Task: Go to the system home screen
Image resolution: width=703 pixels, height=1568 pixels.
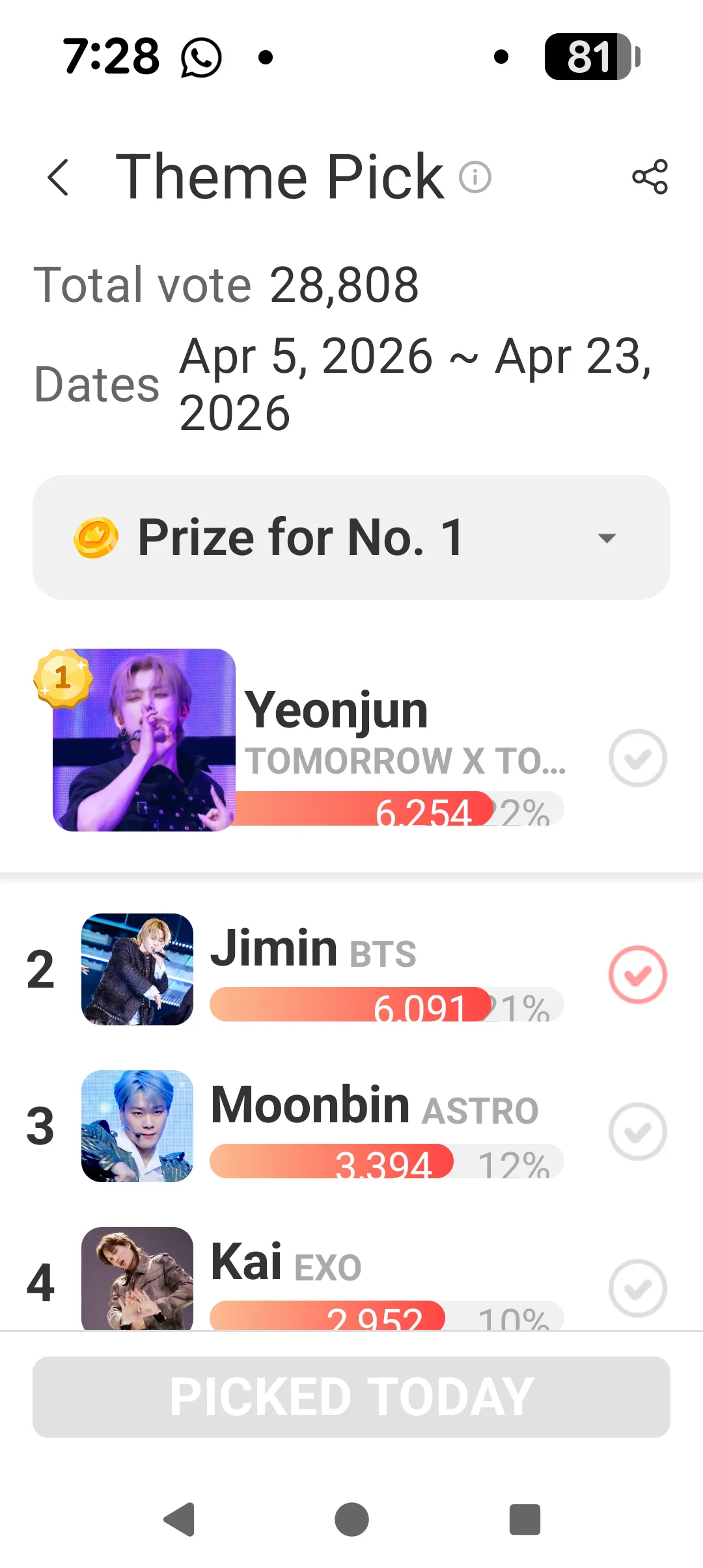Action: tap(351, 1520)
